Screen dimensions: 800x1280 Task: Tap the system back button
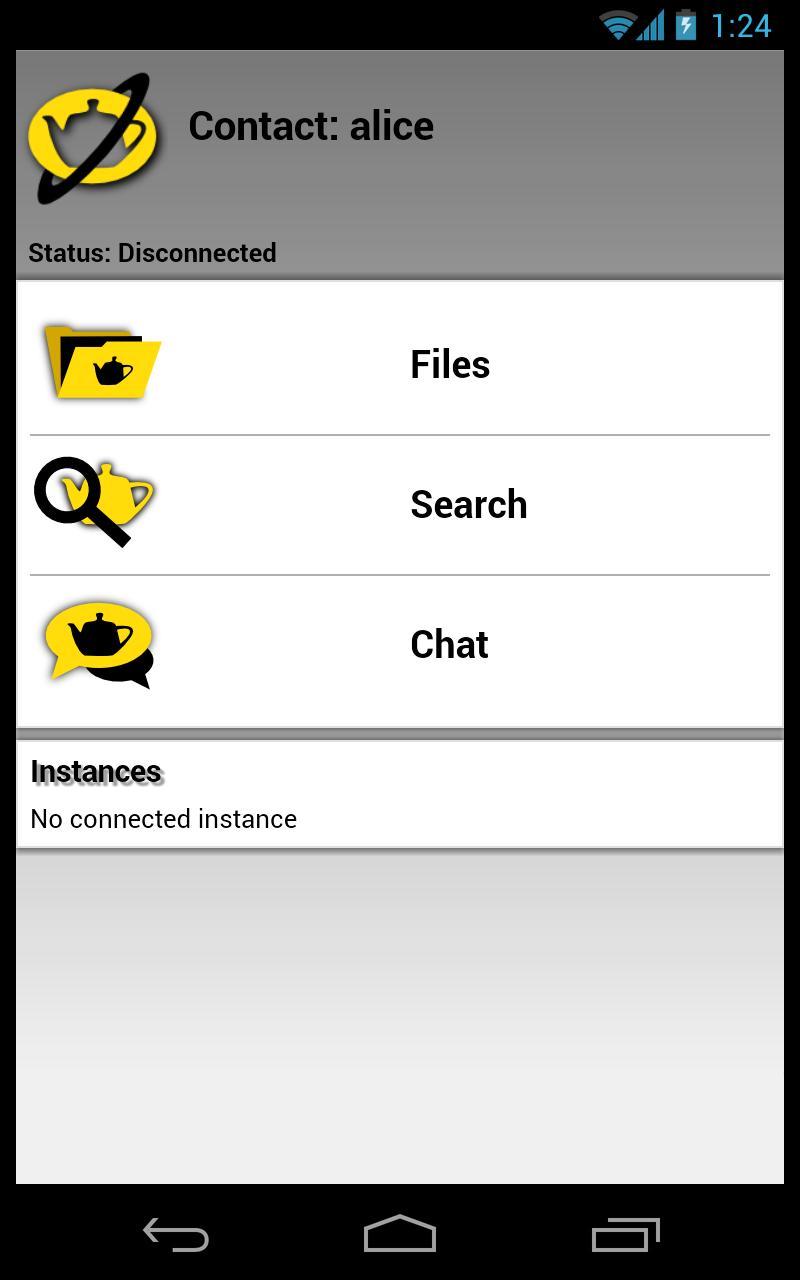pyautogui.click(x=176, y=1234)
